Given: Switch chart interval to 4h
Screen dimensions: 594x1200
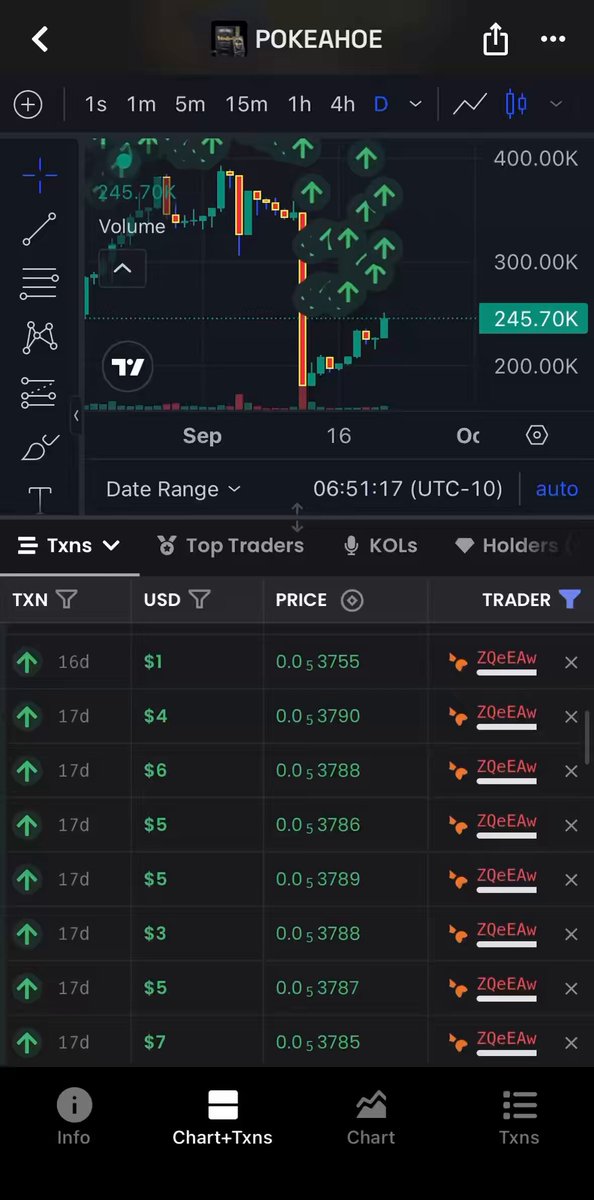Looking at the screenshot, I should coord(342,104).
